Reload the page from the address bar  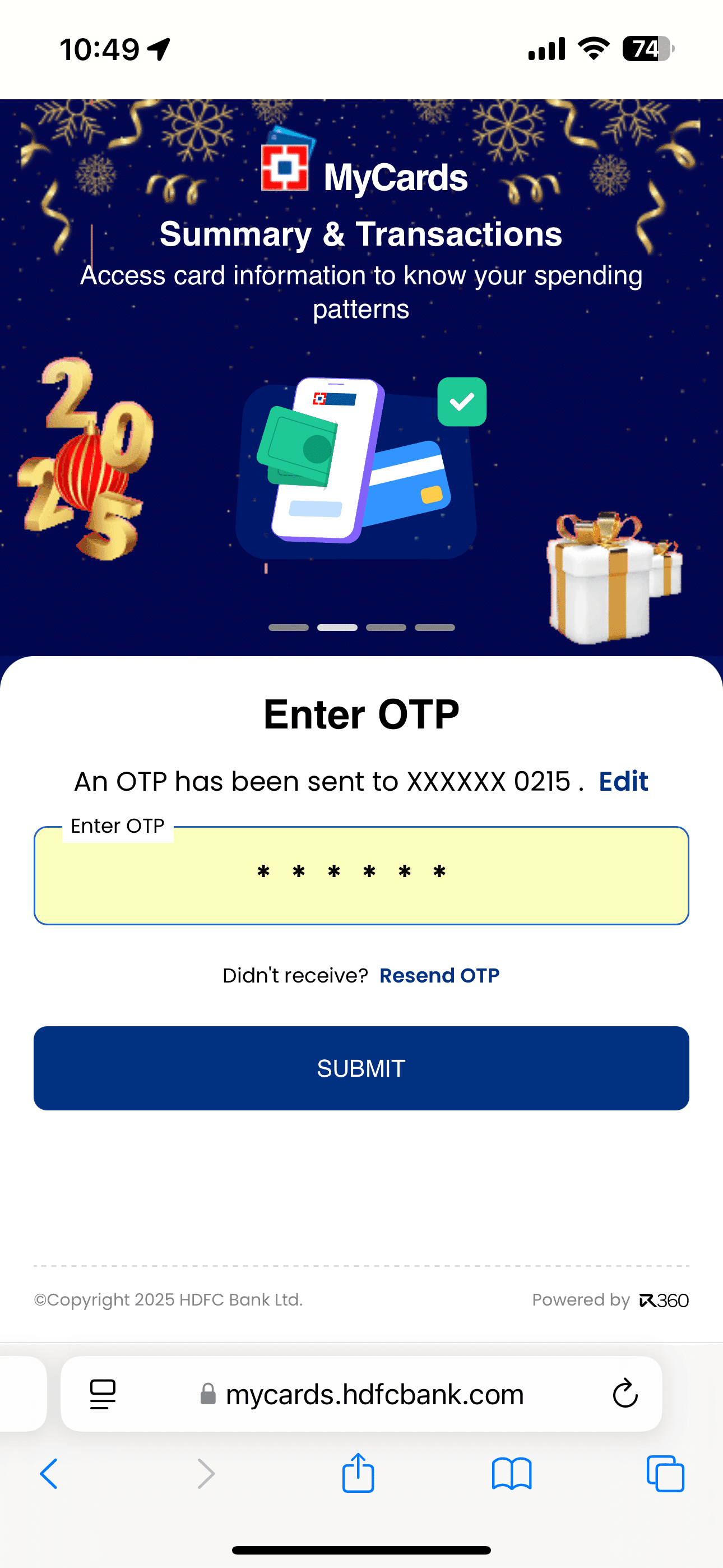[x=625, y=1393]
